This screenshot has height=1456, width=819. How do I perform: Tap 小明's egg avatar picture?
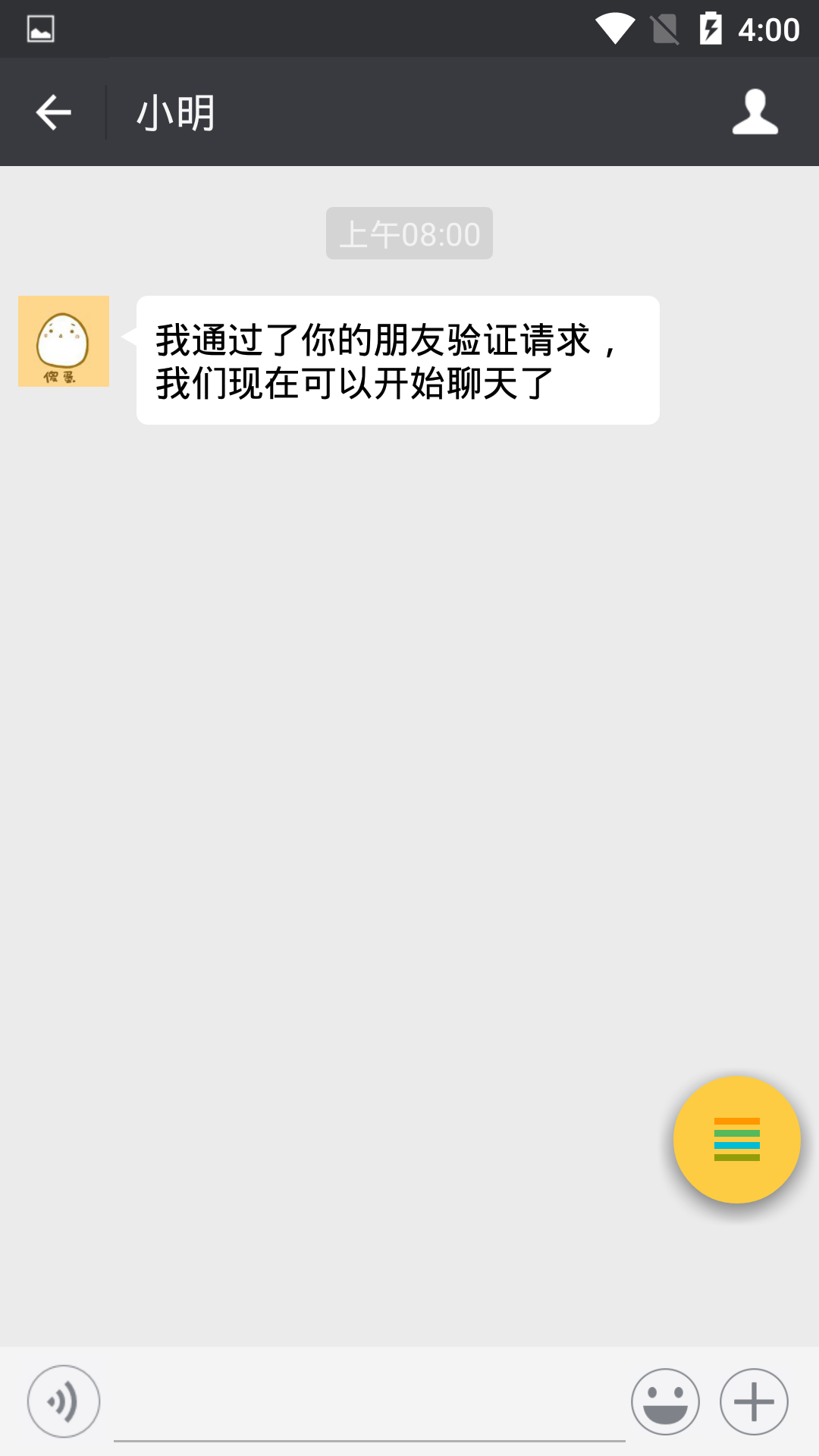tap(64, 340)
